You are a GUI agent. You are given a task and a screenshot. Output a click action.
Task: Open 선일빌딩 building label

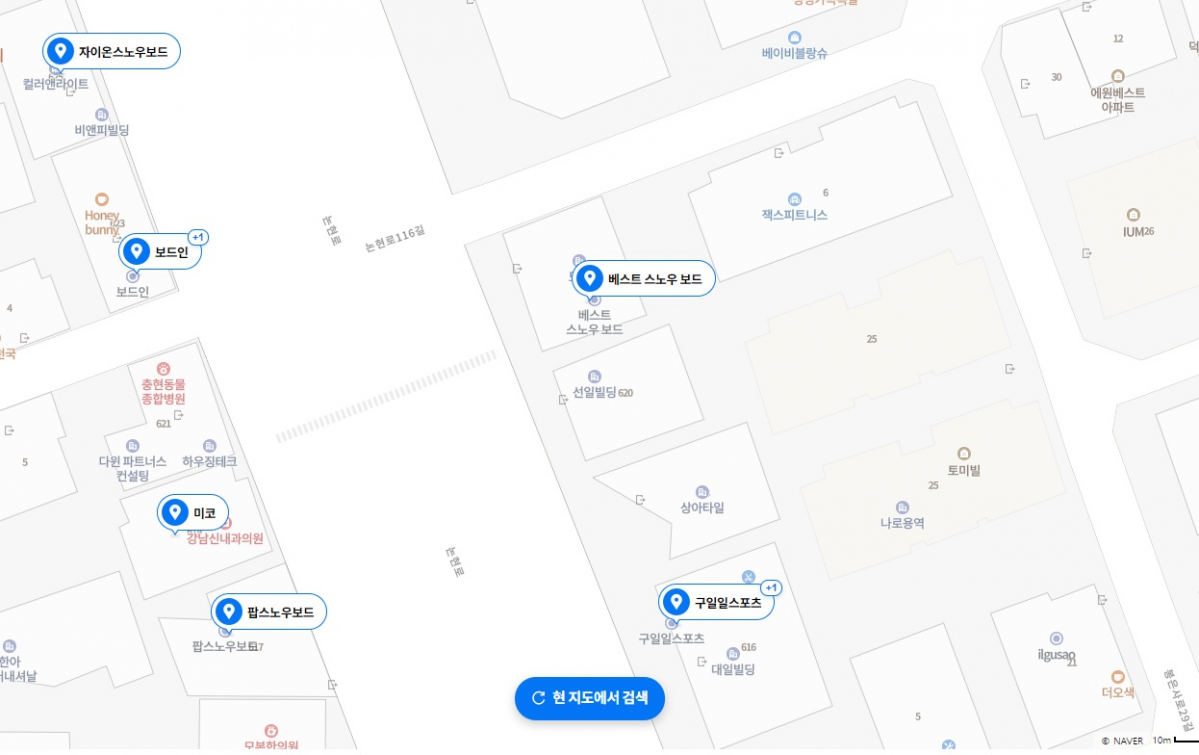click(595, 392)
